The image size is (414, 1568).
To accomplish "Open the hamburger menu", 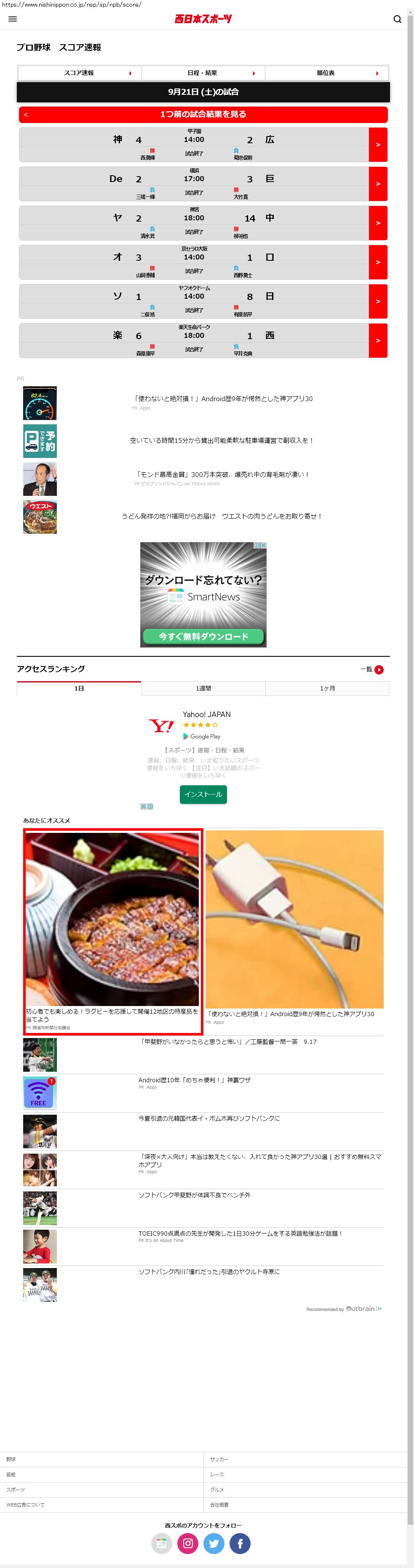I will coord(12,19).
